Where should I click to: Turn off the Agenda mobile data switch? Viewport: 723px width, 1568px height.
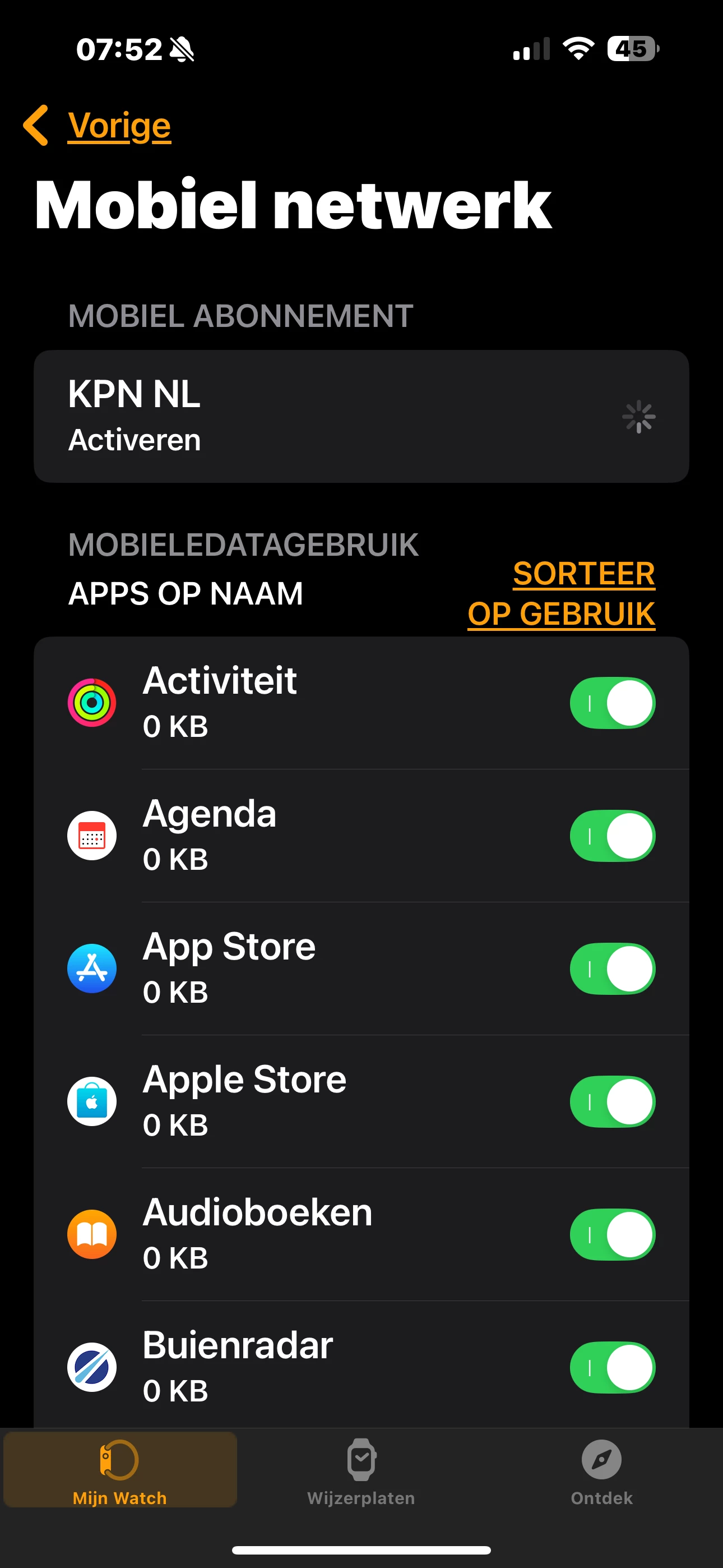pos(611,836)
